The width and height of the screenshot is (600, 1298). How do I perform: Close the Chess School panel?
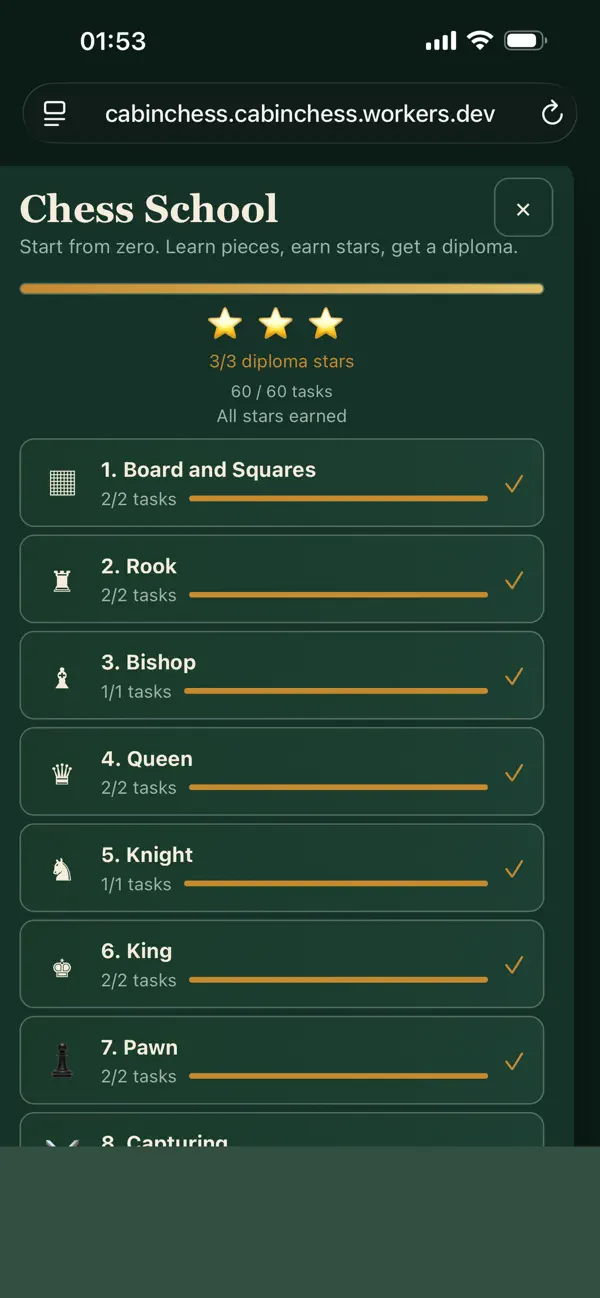(523, 208)
